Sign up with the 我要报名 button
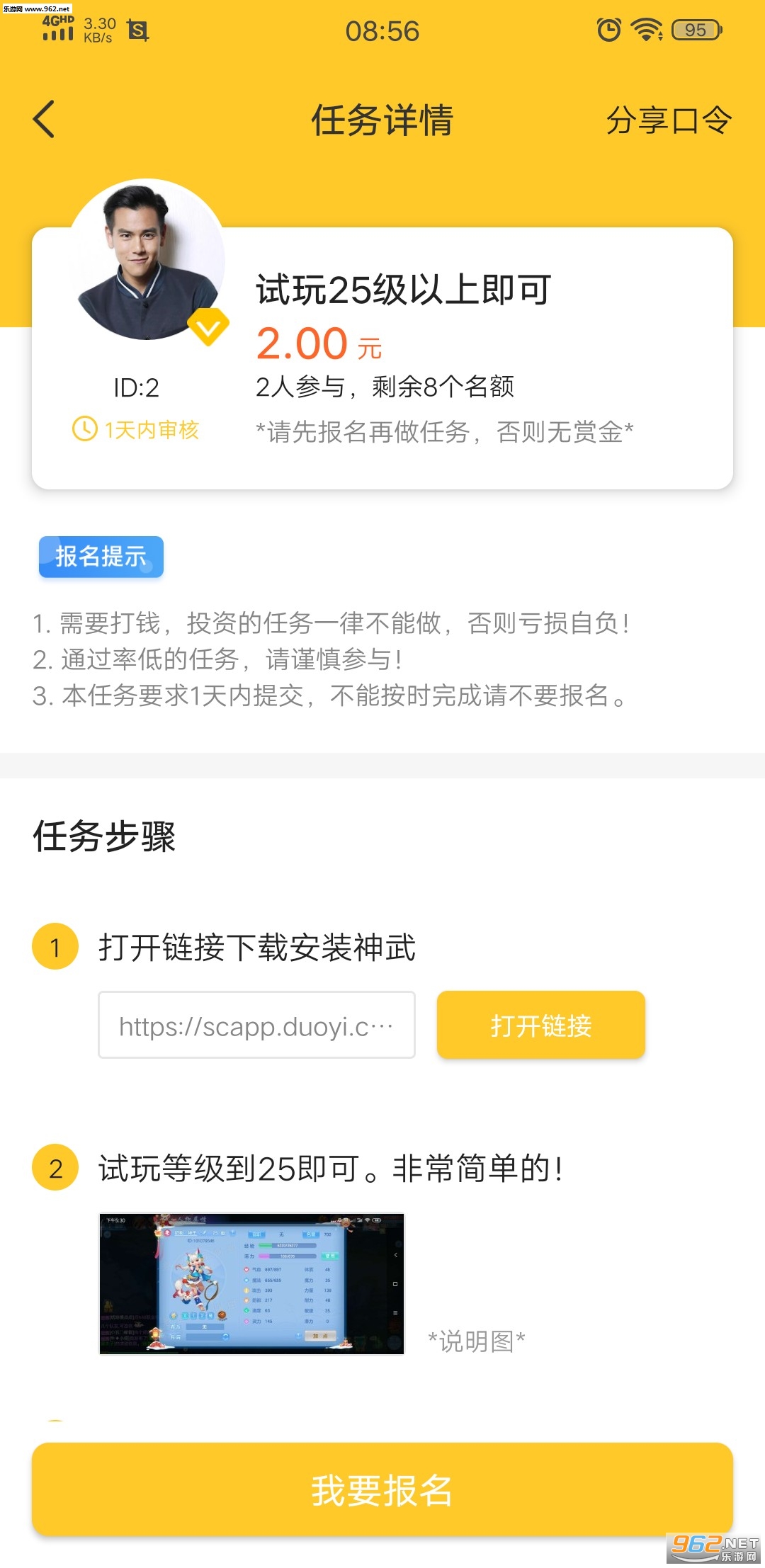 point(382,1489)
